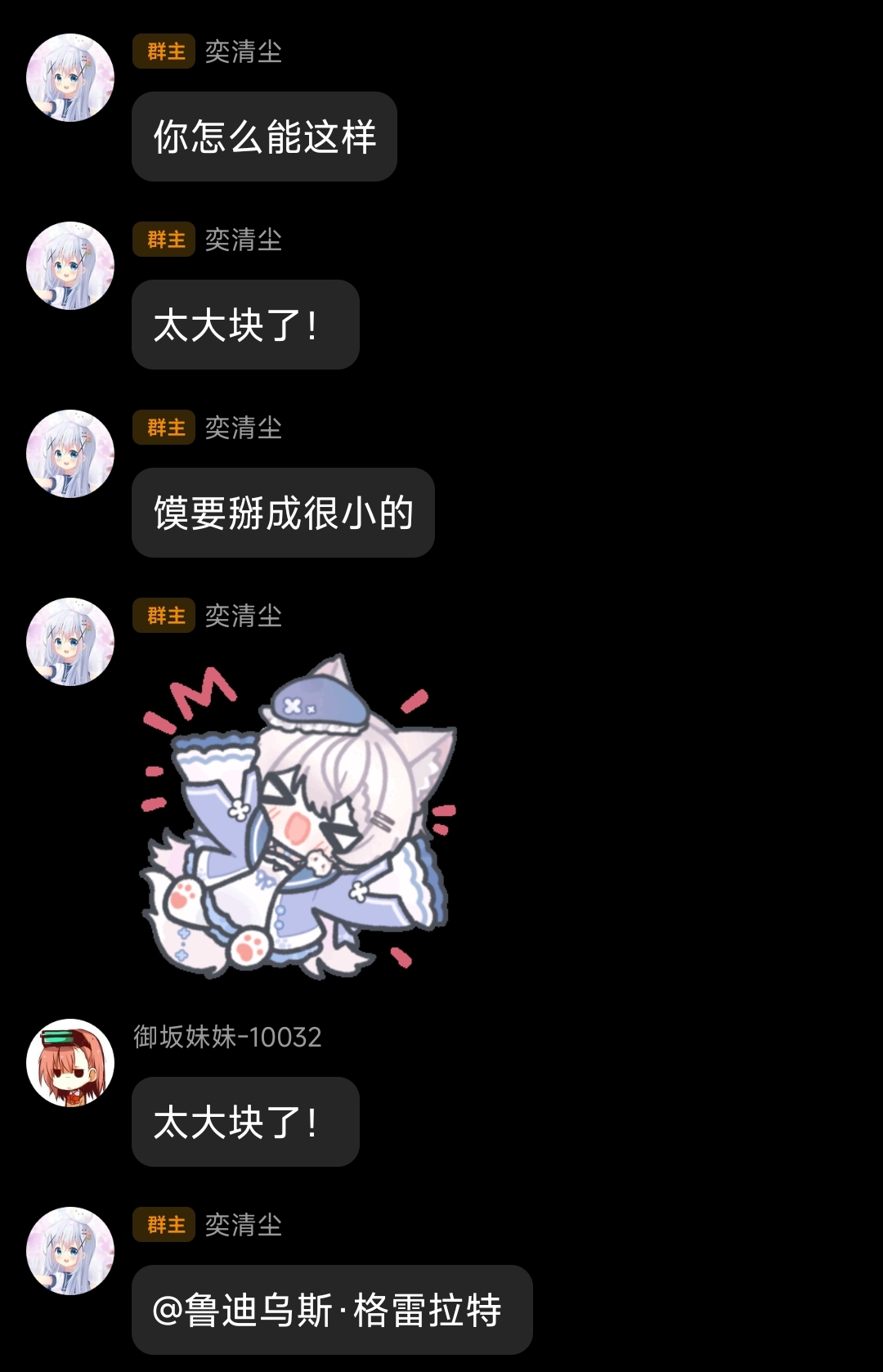The width and height of the screenshot is (883, 1372).
Task: Open 奕清尘's avatar beside "你怎么能这样"
Action: click(70, 78)
